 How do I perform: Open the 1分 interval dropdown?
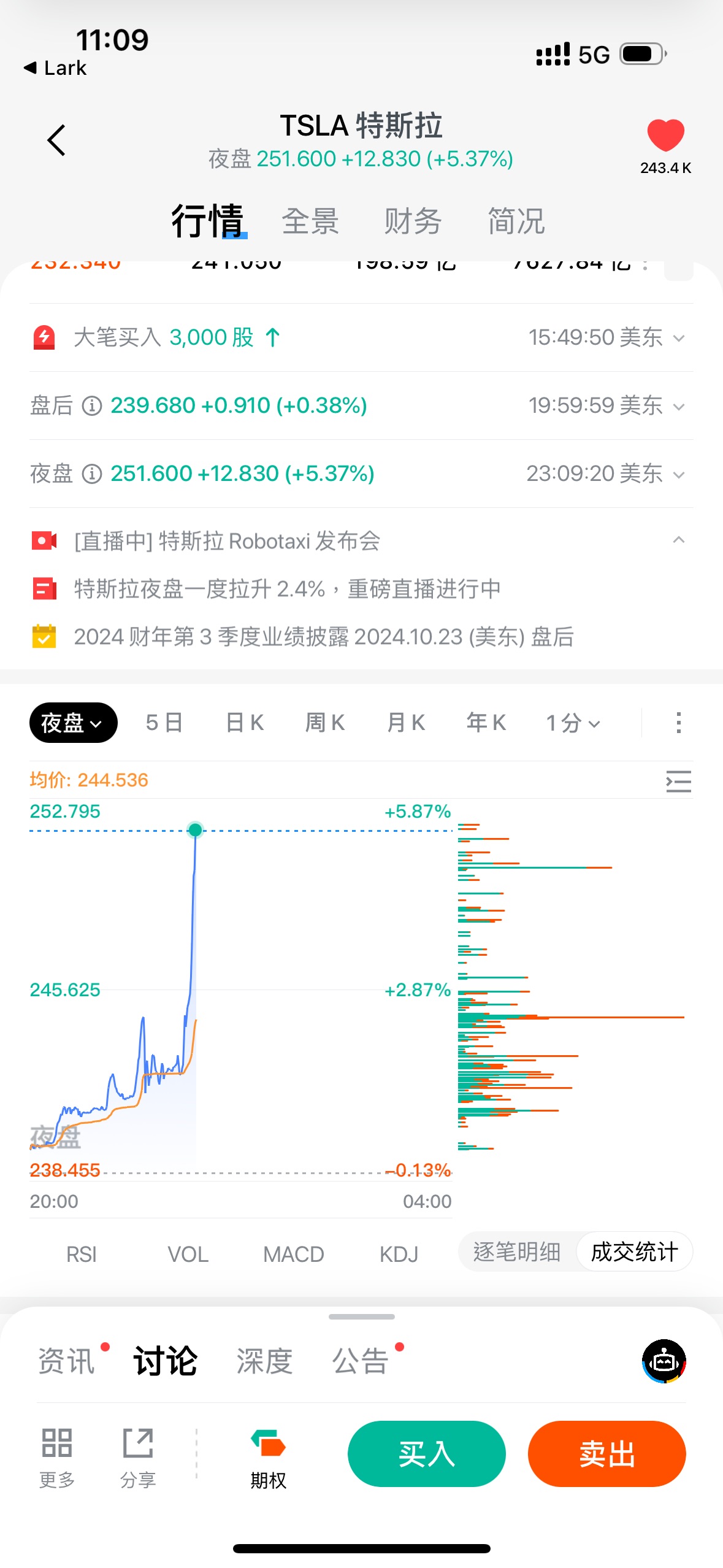pos(573,723)
